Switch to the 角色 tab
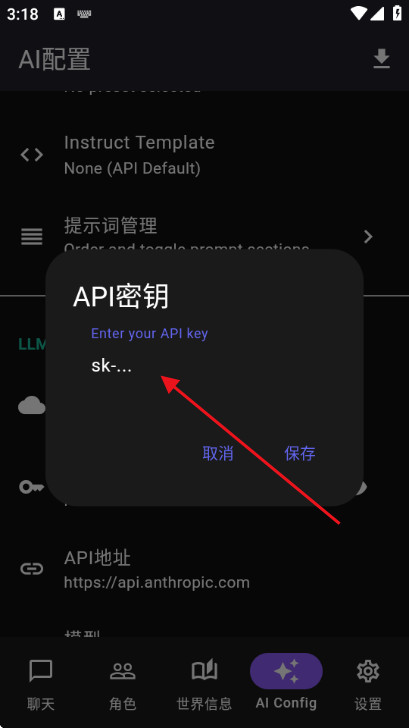The height and width of the screenshot is (728, 409). tap(123, 684)
